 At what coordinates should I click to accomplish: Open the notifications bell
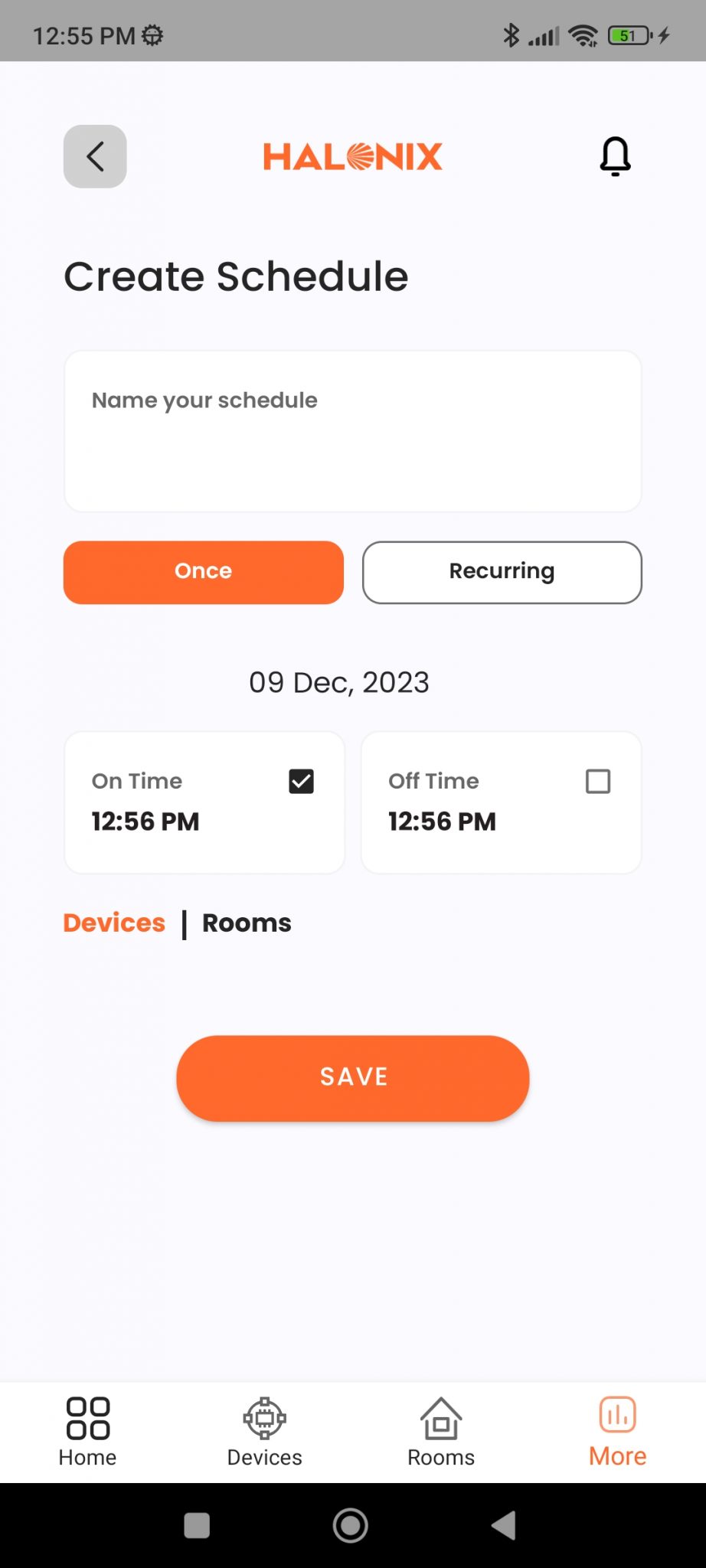coord(615,156)
